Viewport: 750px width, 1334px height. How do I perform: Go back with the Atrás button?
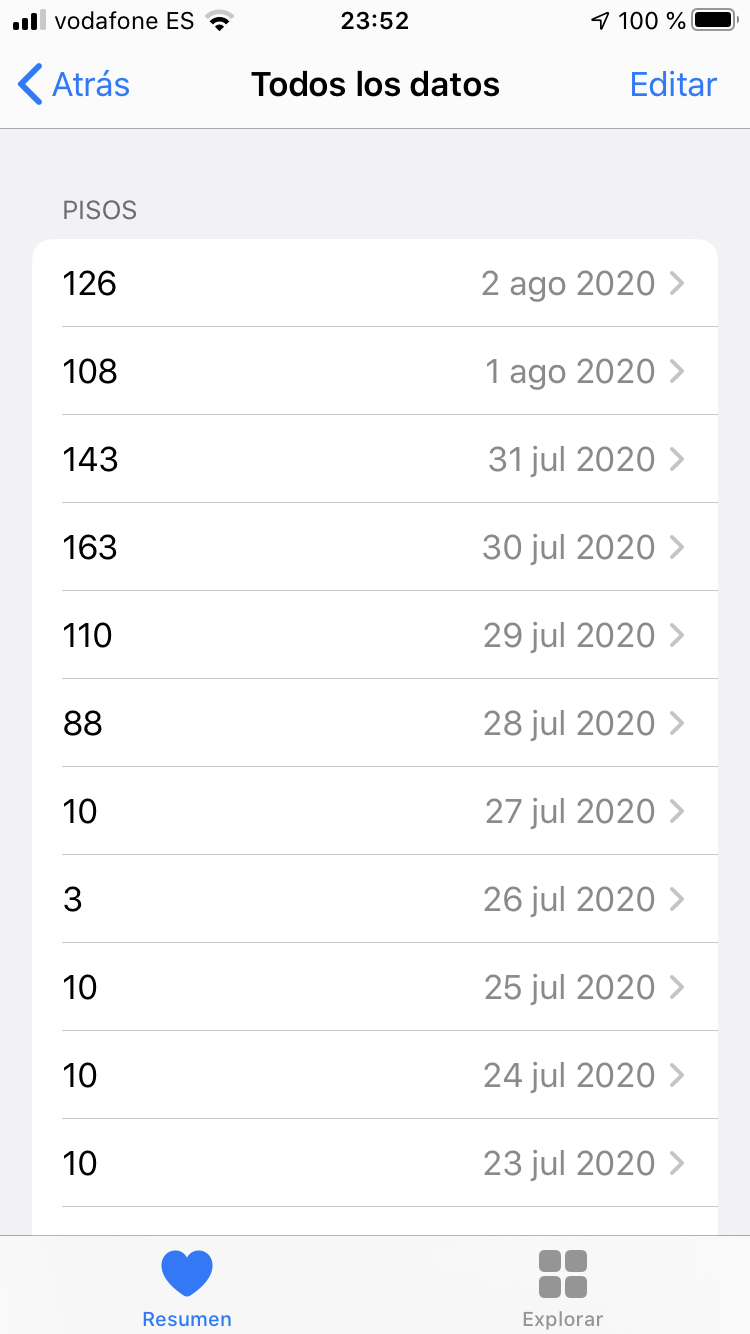[74, 85]
